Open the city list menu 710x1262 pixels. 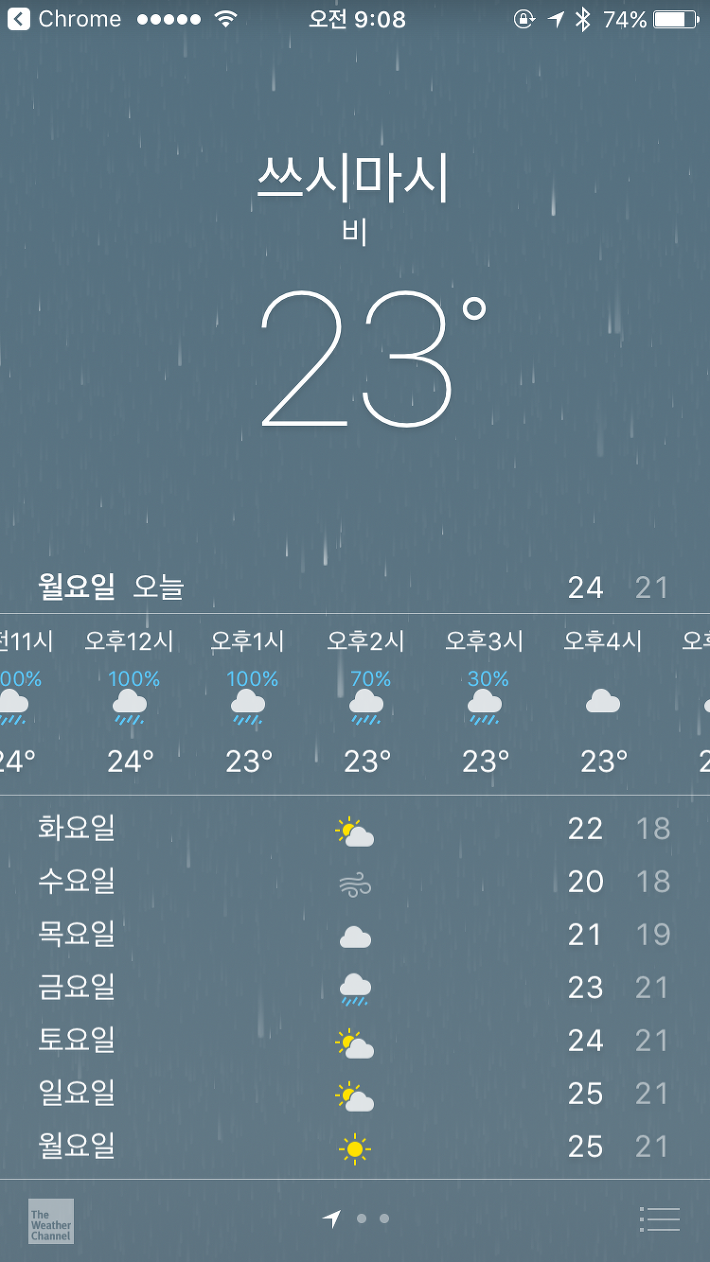pos(659,1219)
